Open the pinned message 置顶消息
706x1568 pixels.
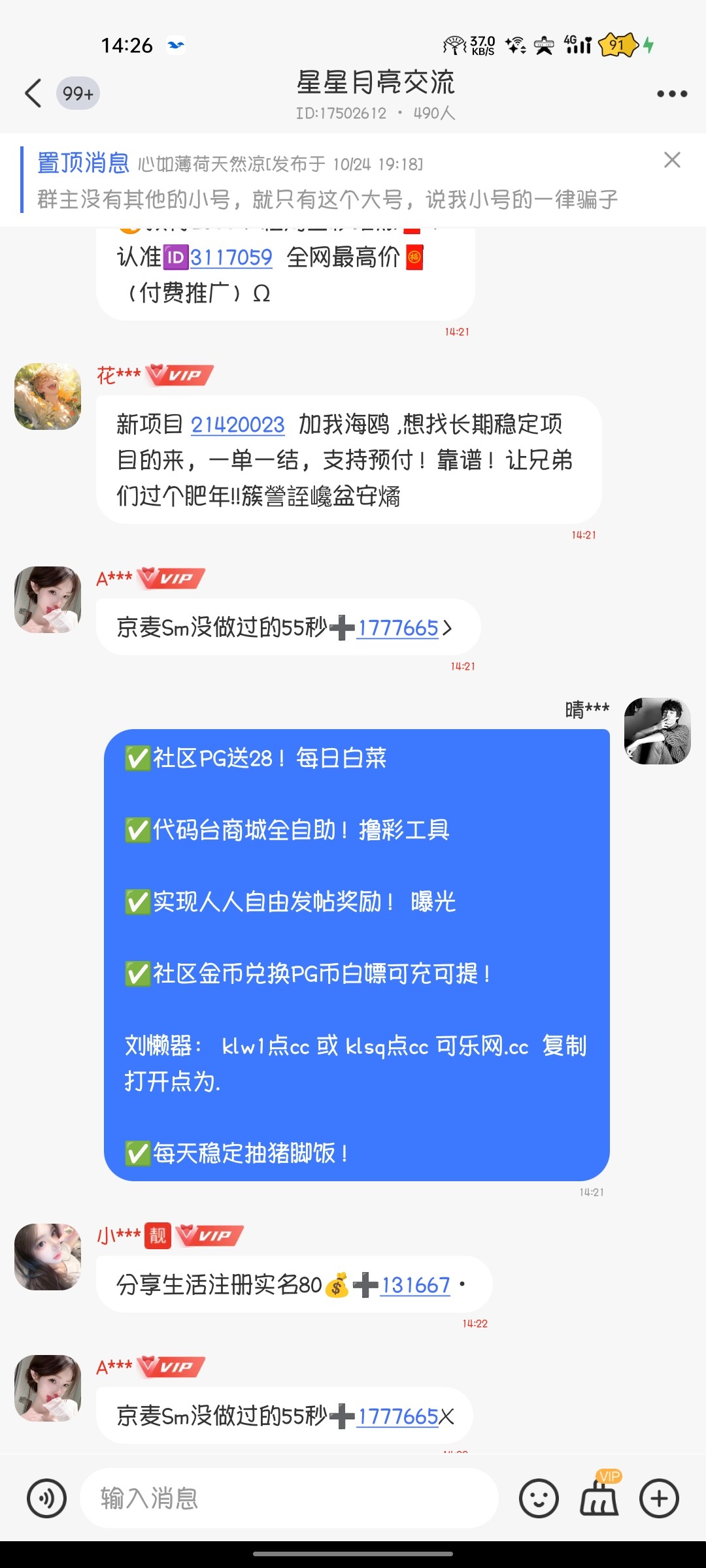point(327,181)
